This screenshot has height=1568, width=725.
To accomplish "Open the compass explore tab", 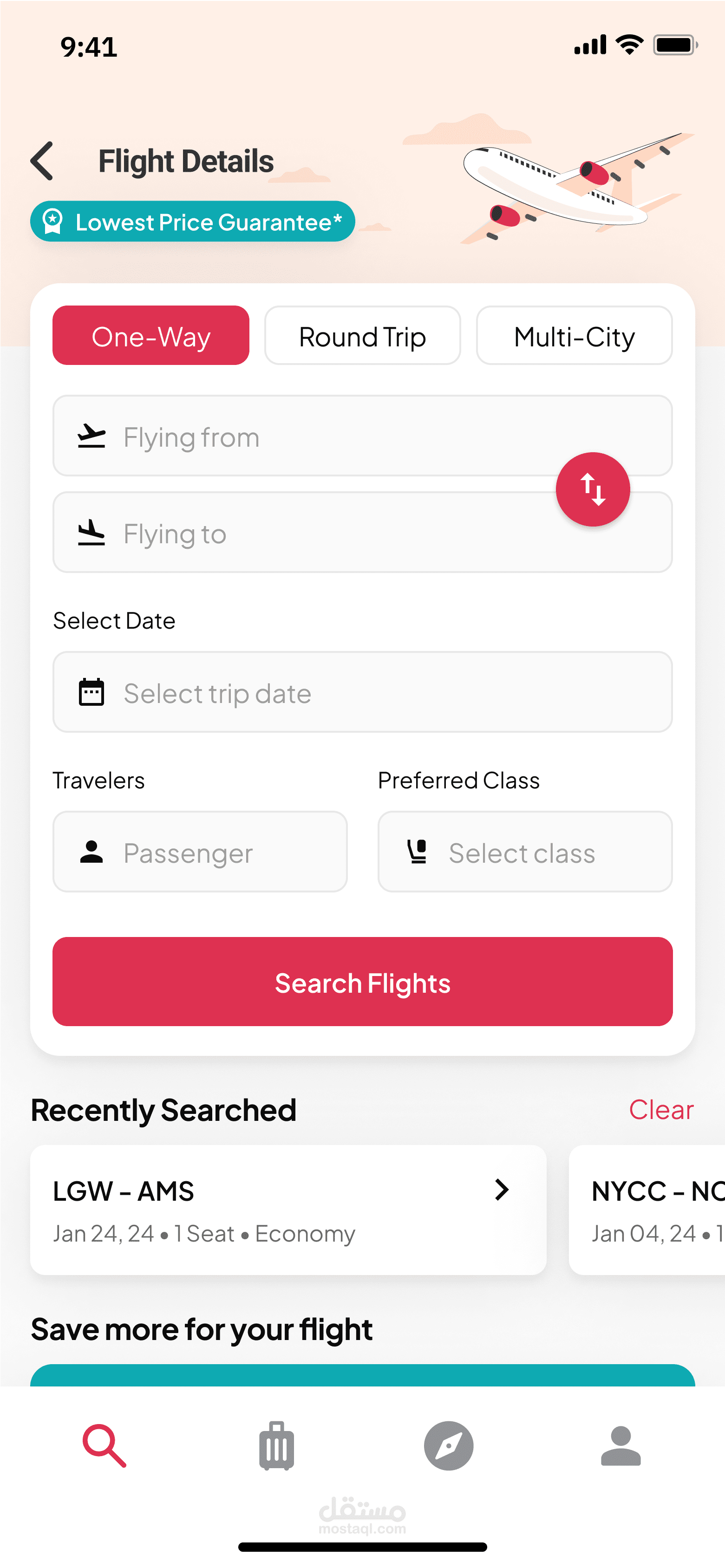I will coord(449,1445).
